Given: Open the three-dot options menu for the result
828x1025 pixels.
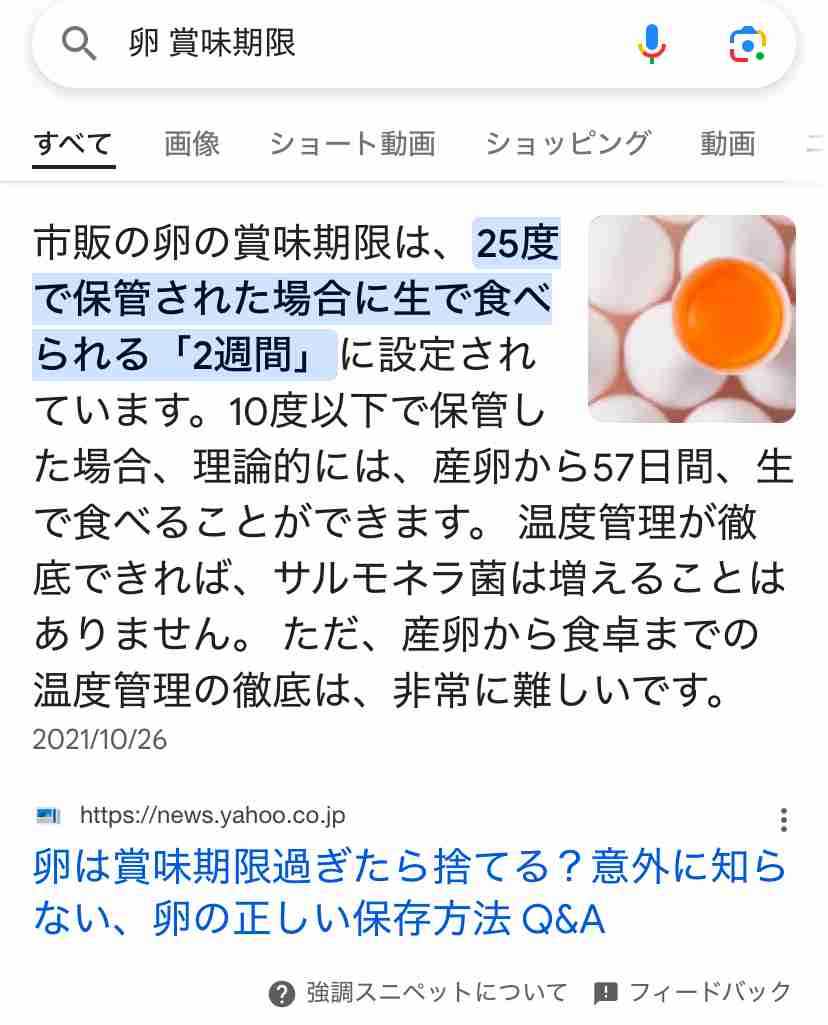Looking at the screenshot, I should click(783, 818).
